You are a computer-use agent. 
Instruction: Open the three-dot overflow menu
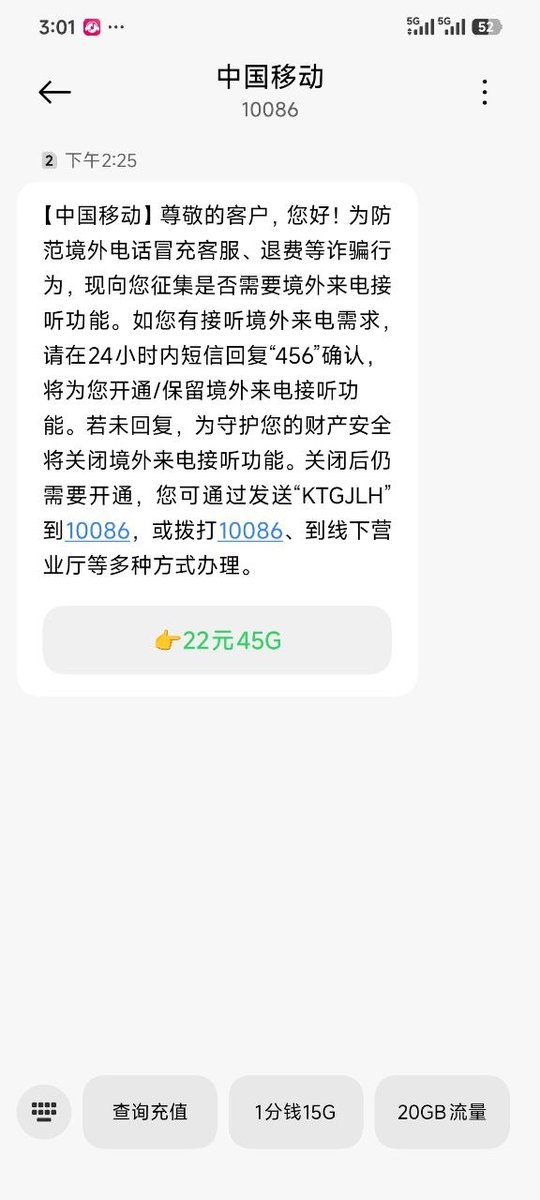click(485, 93)
